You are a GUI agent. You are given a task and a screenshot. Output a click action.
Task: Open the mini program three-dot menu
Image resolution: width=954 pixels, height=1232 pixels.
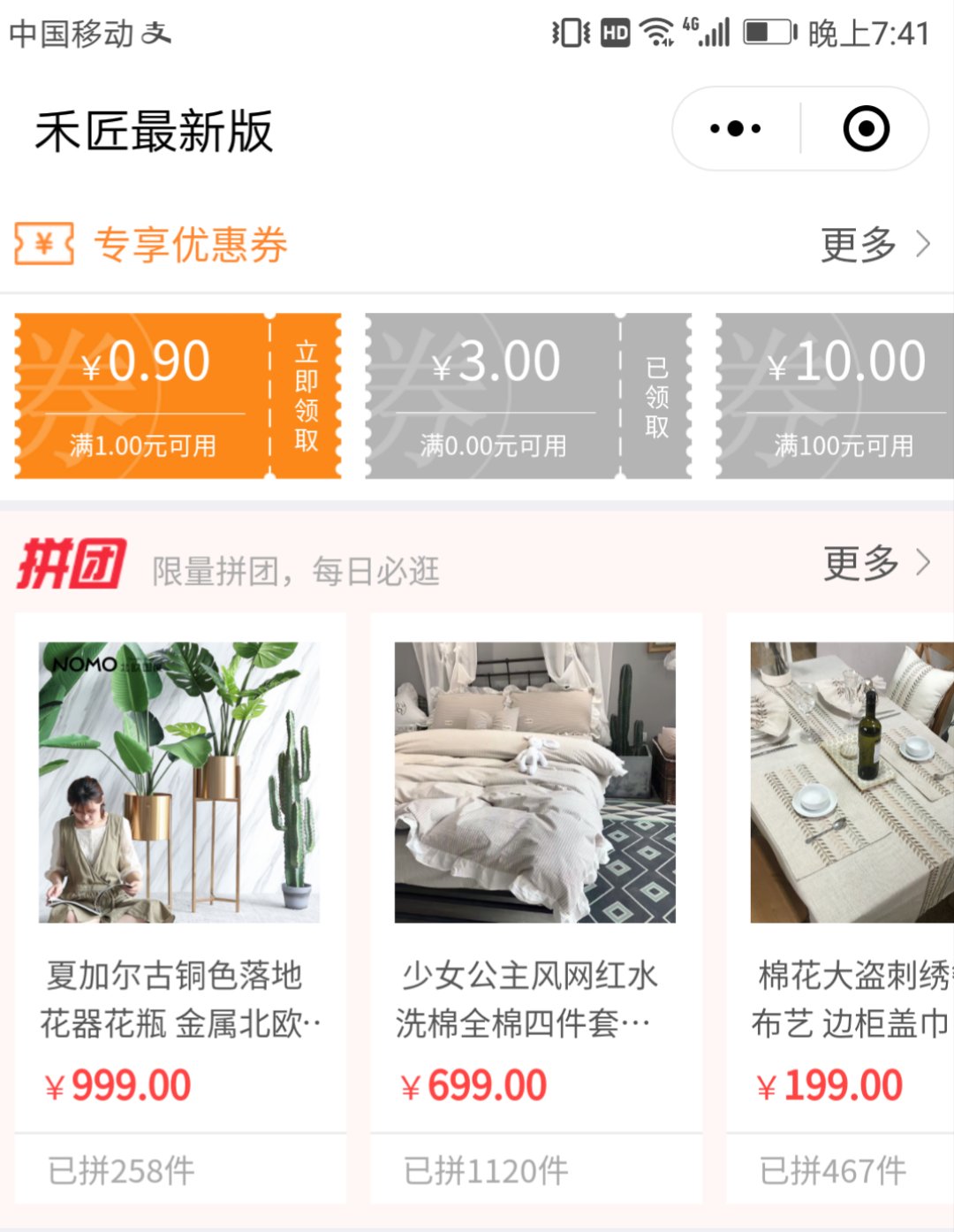(735, 129)
